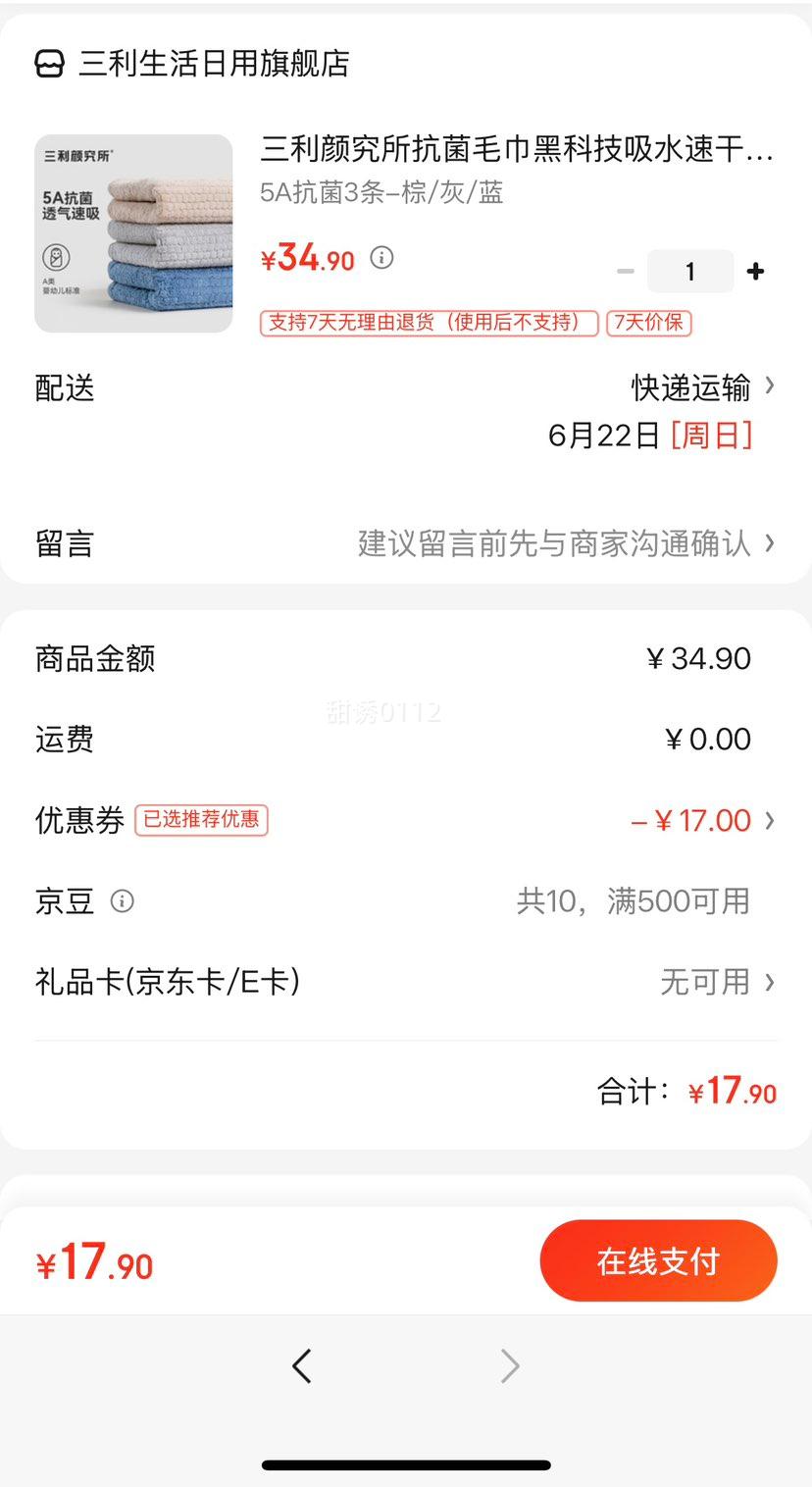Screen dimensions: 812x1487
Task: Open the 7天价保 price protection tag
Action: pyautogui.click(x=649, y=323)
